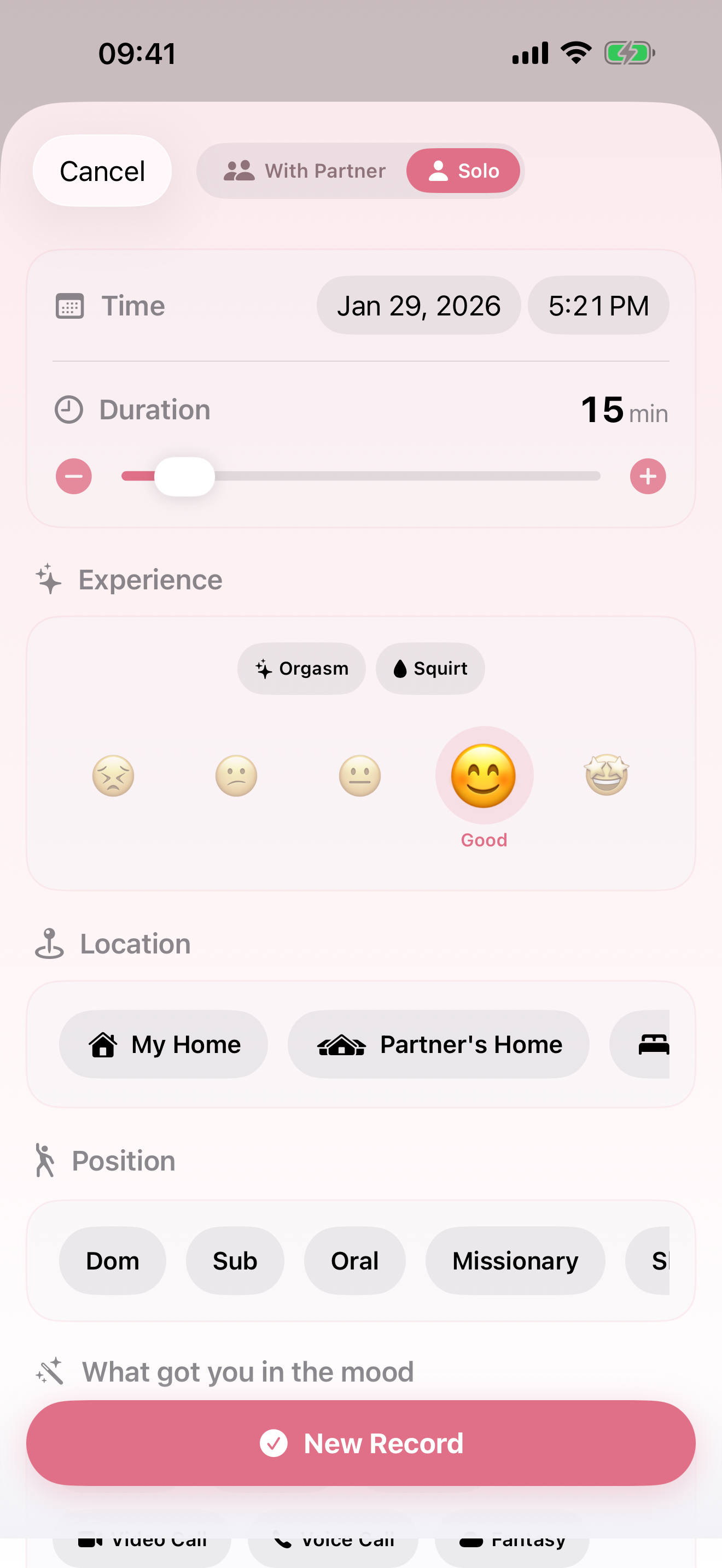Image resolution: width=722 pixels, height=1568 pixels.
Task: Toggle the Orgasm chip
Action: pos(301,668)
